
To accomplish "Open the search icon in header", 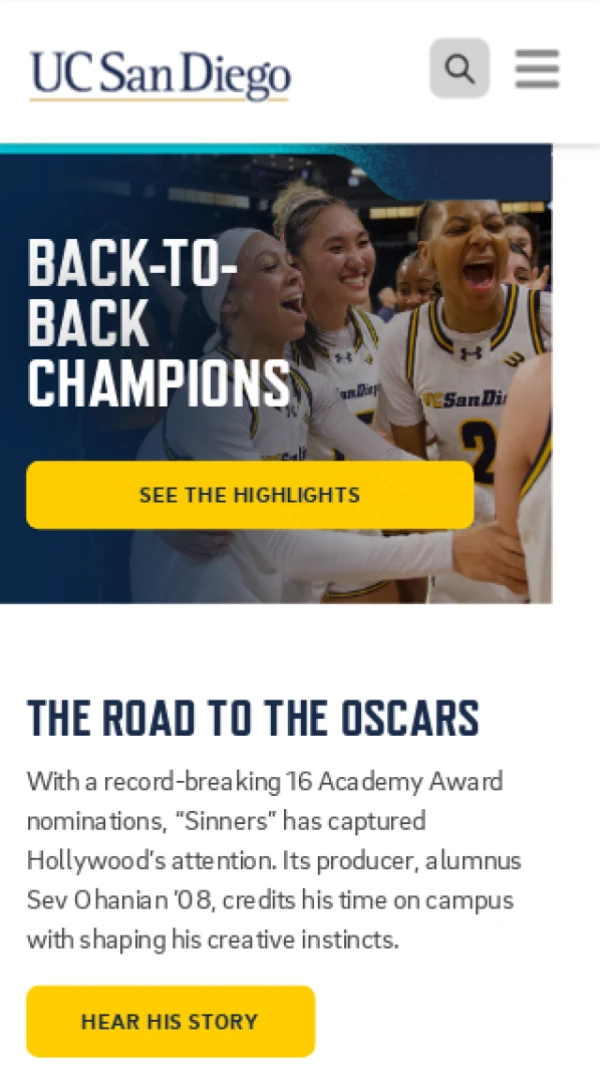I will coord(459,69).
